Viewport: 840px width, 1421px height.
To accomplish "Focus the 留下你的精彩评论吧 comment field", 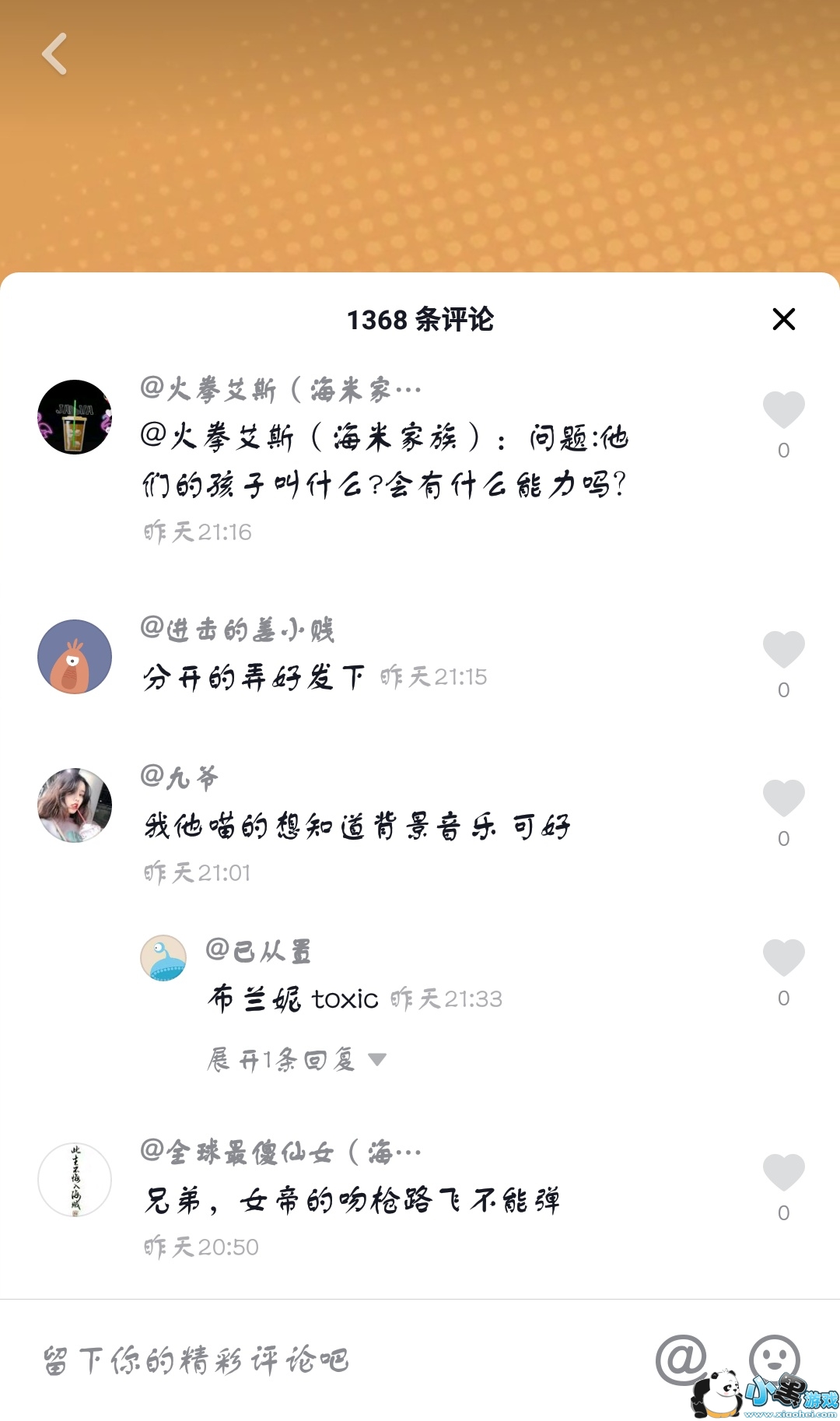I will 311,1360.
